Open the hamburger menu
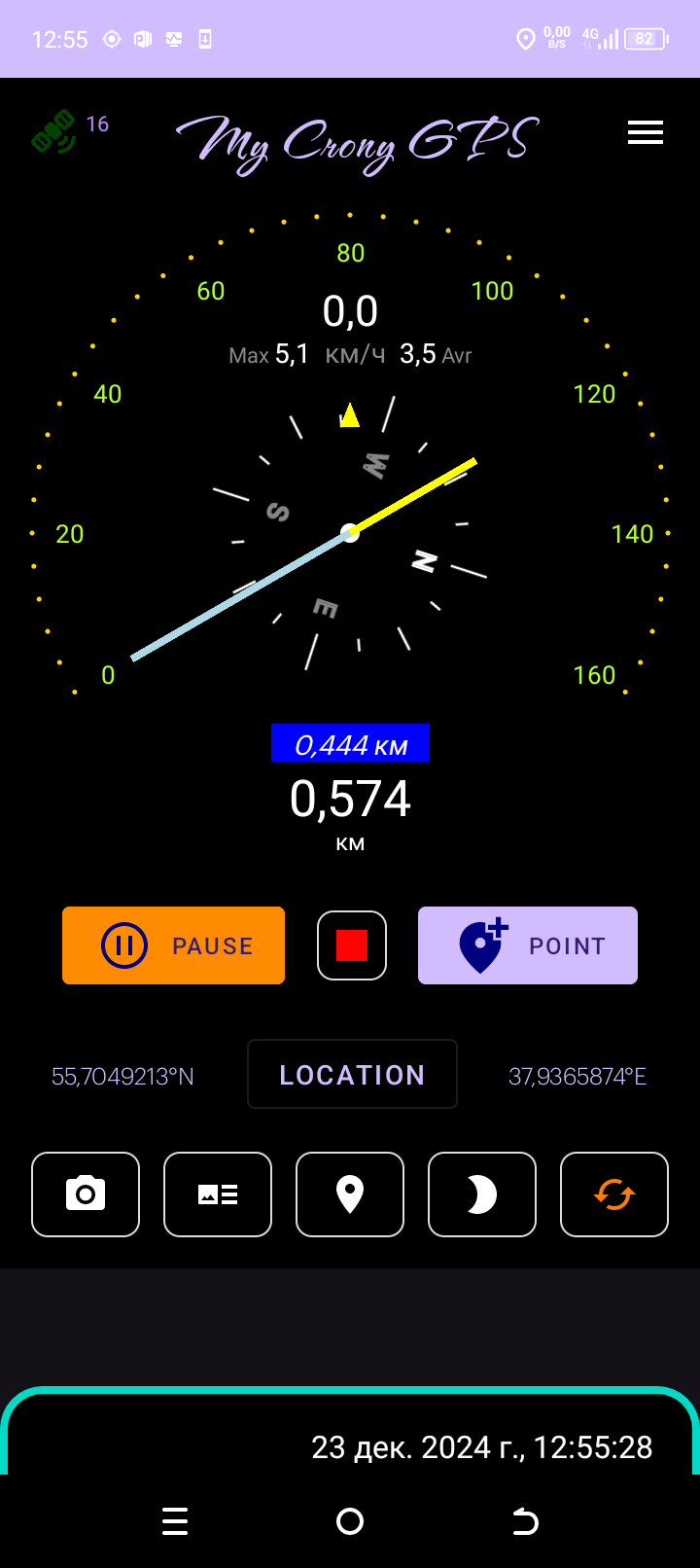Viewport: 700px width, 1568px height. point(646,133)
